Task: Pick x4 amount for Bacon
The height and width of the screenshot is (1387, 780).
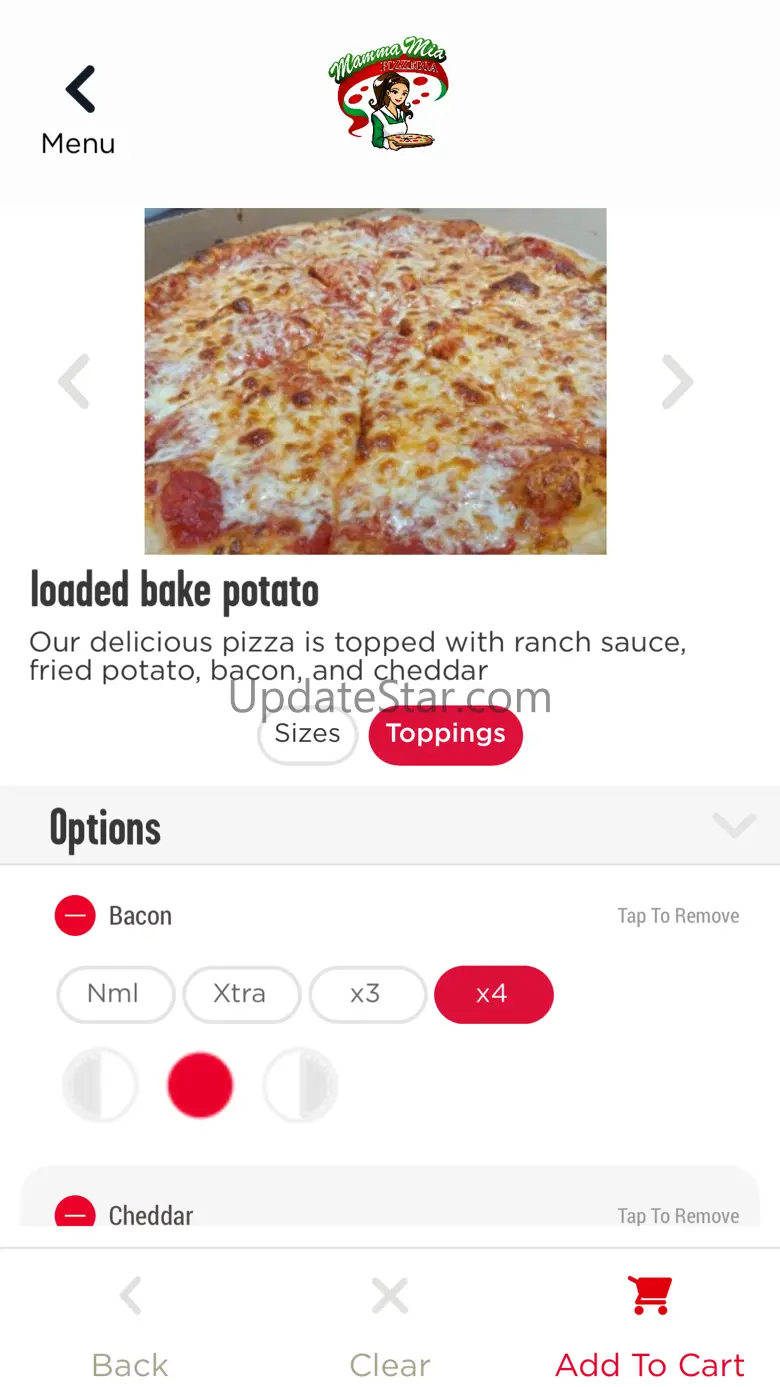Action: pos(493,994)
